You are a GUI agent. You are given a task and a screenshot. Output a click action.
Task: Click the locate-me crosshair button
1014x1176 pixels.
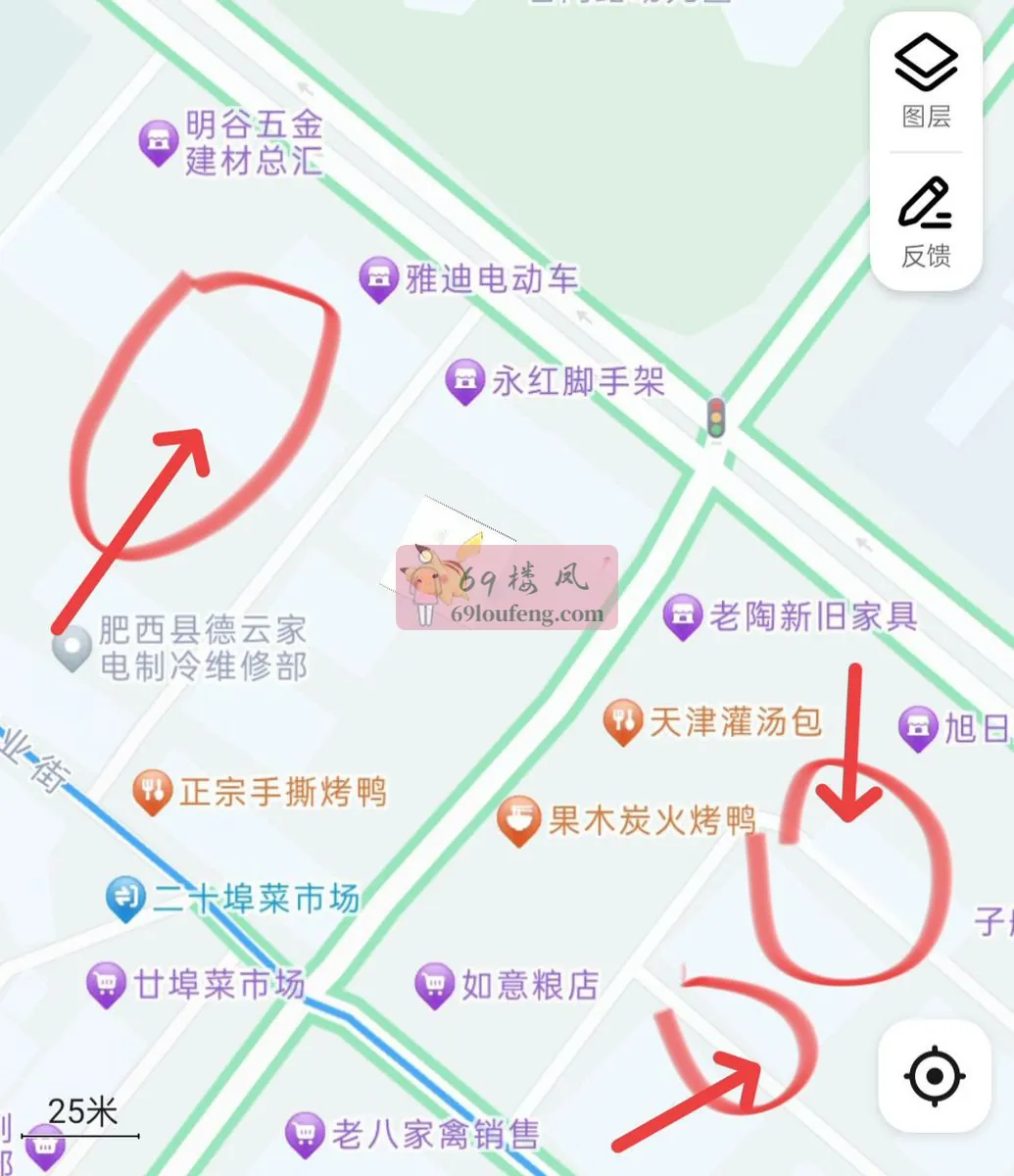click(x=935, y=1077)
